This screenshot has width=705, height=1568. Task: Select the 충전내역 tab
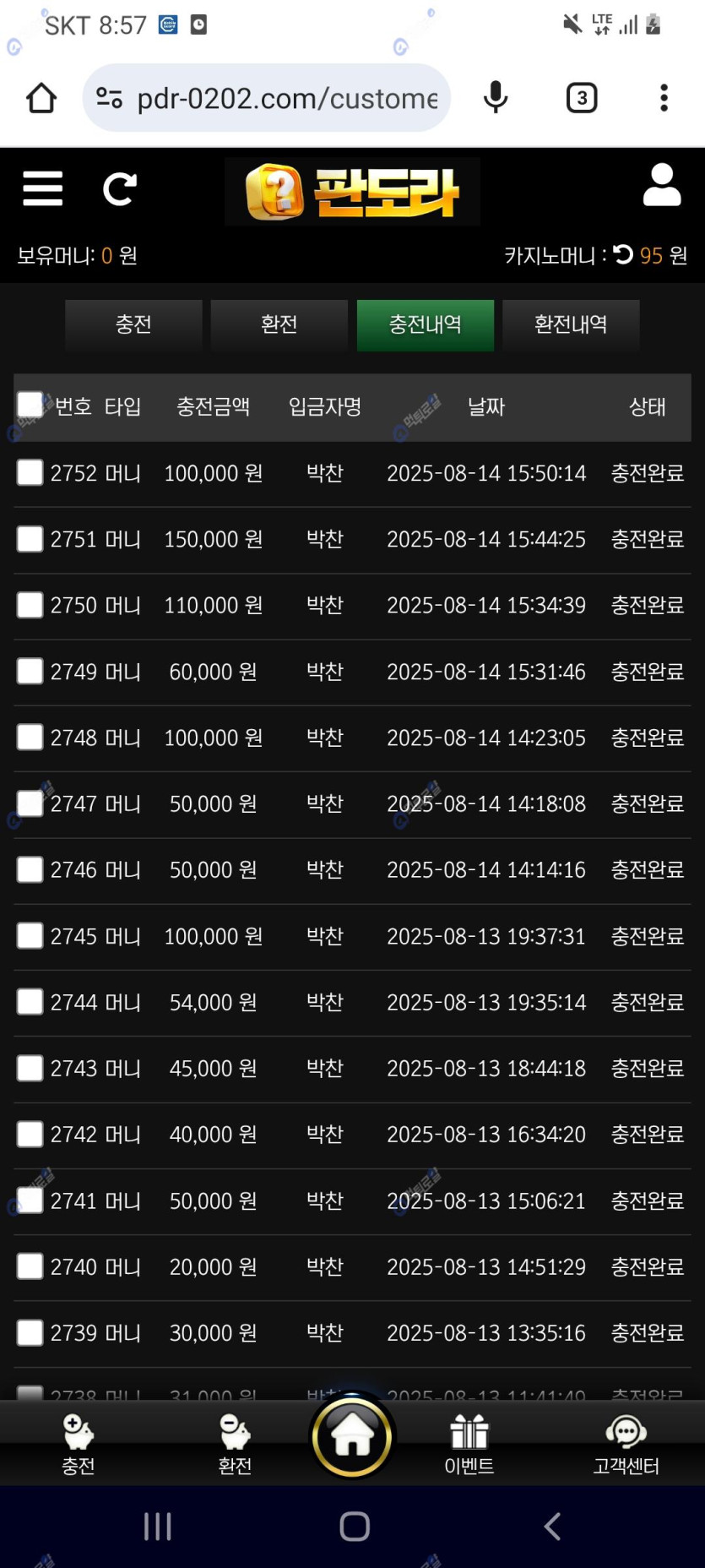(x=426, y=324)
